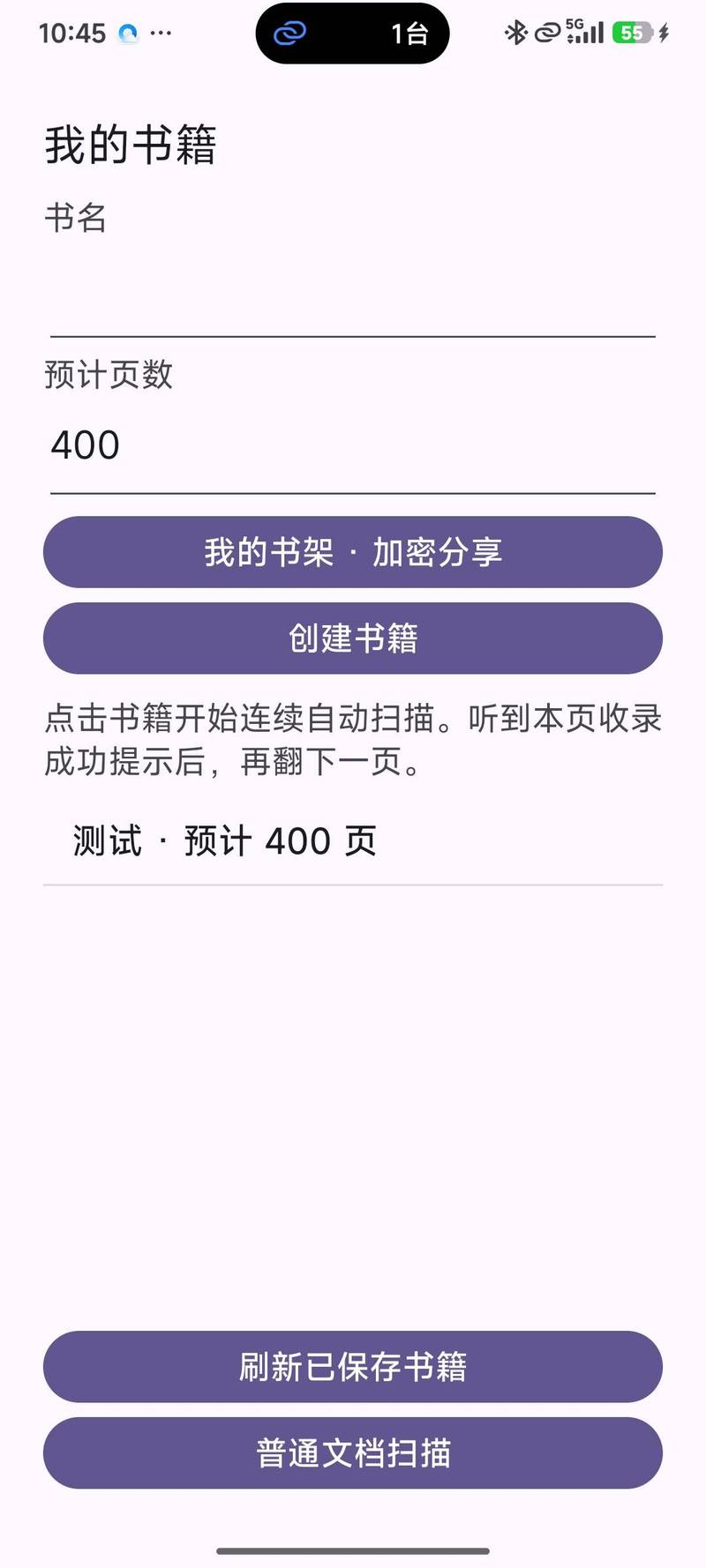Tap 刷新已保存书籍 to refresh
706x1568 pixels.
(353, 1367)
